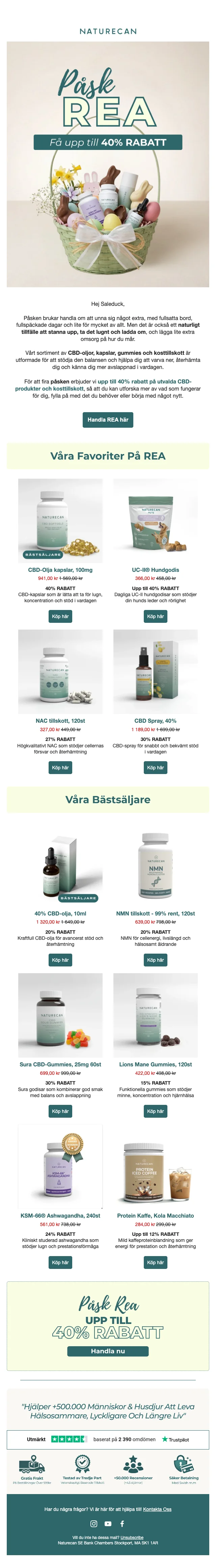This screenshot has height=1568, width=216.
Task: Tap the Handla REA här button
Action: [108, 419]
